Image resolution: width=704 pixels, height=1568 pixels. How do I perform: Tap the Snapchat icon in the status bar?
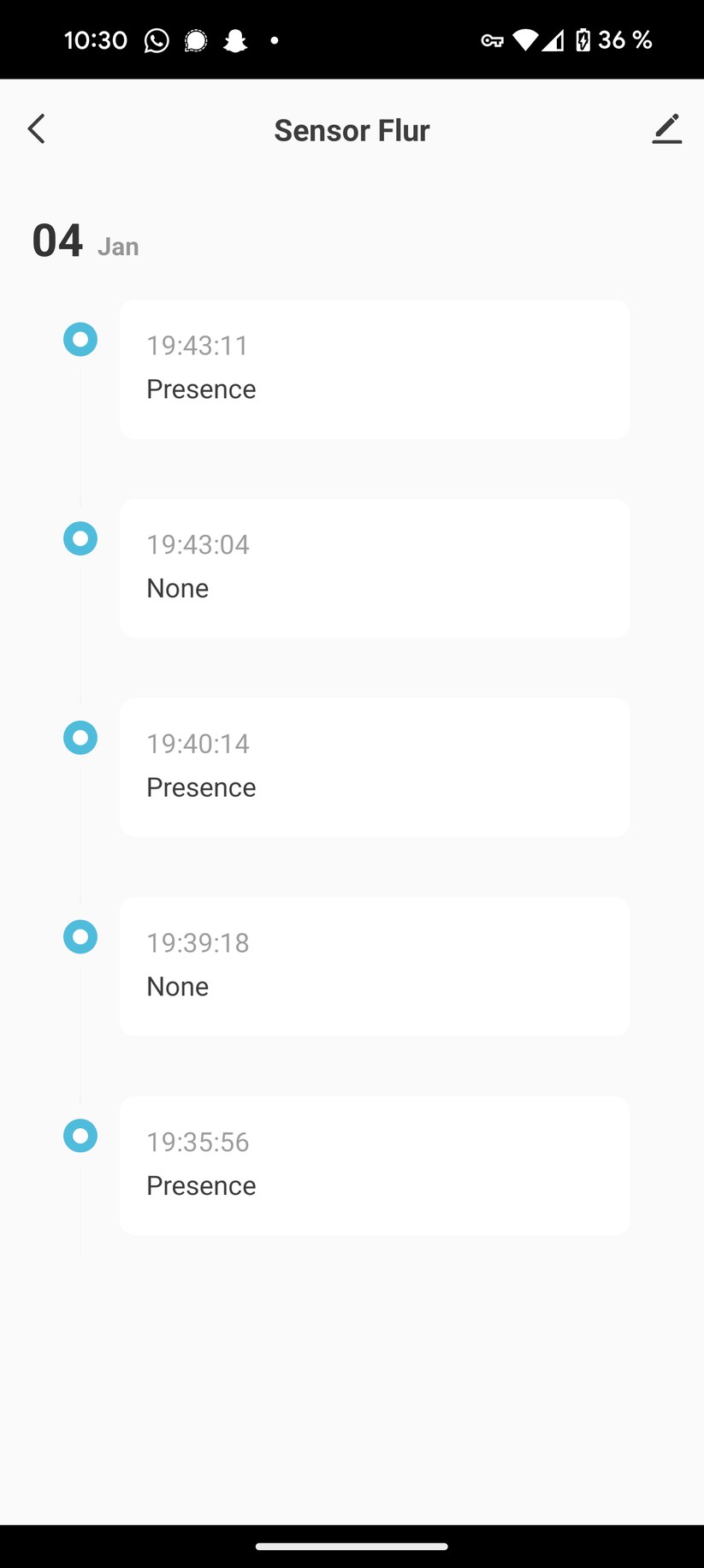235,39
